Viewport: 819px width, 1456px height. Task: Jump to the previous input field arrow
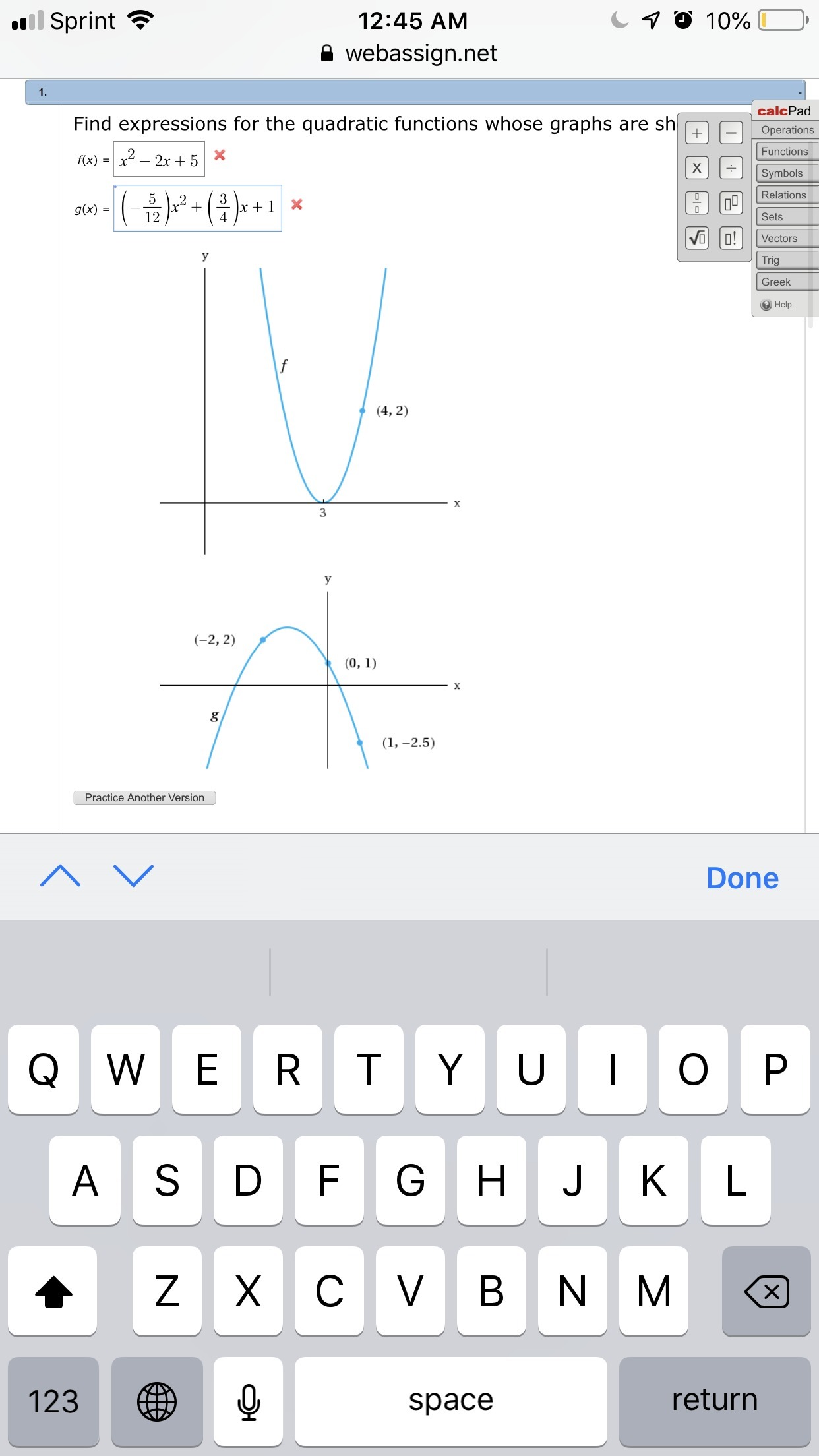coord(60,876)
